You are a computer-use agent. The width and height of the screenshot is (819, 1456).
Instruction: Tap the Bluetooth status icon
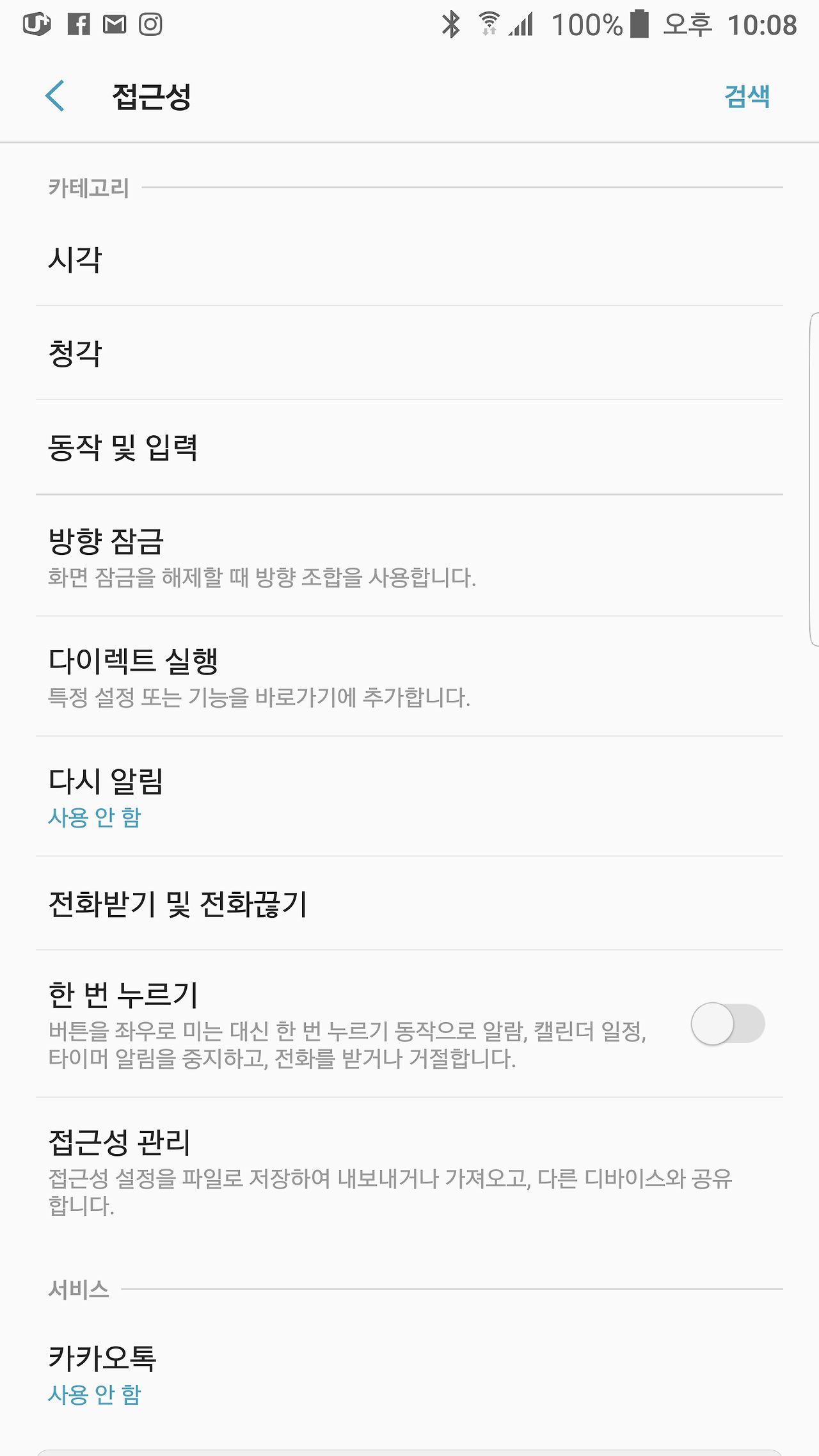coord(452,24)
